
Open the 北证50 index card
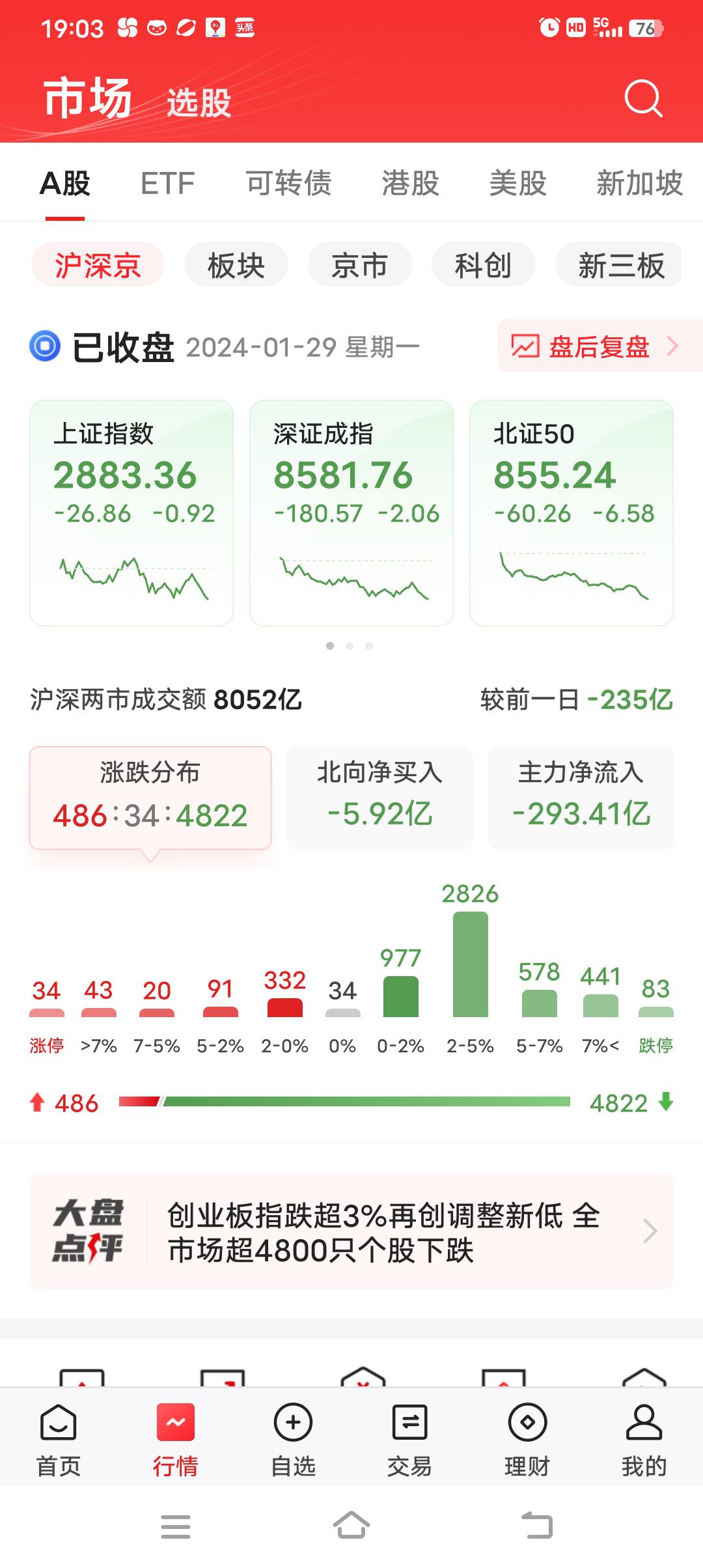tap(571, 512)
